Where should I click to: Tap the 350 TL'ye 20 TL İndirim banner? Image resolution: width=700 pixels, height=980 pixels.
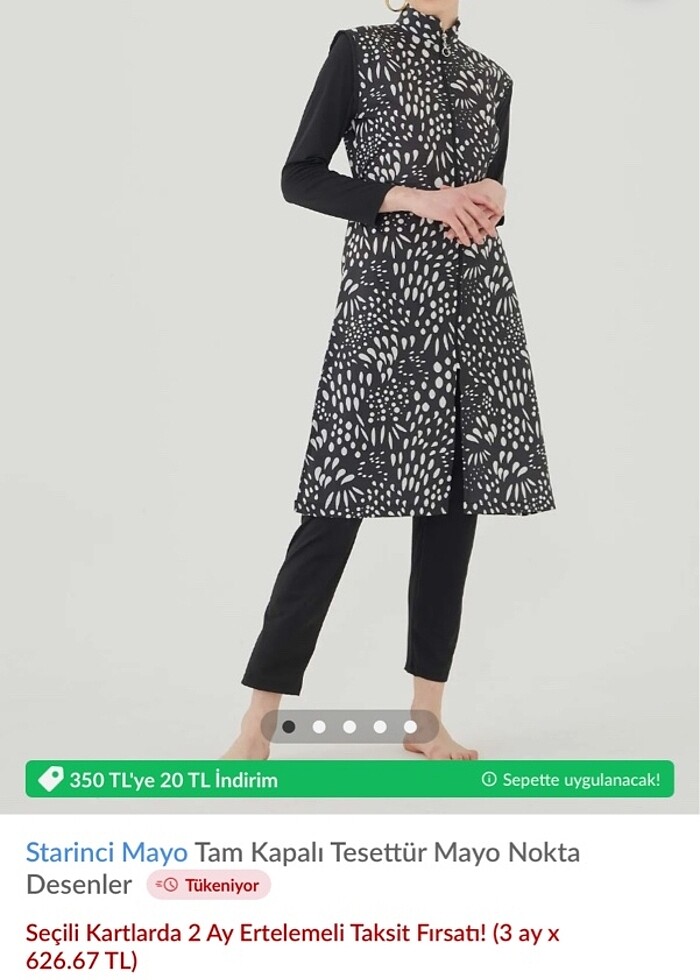point(349,780)
